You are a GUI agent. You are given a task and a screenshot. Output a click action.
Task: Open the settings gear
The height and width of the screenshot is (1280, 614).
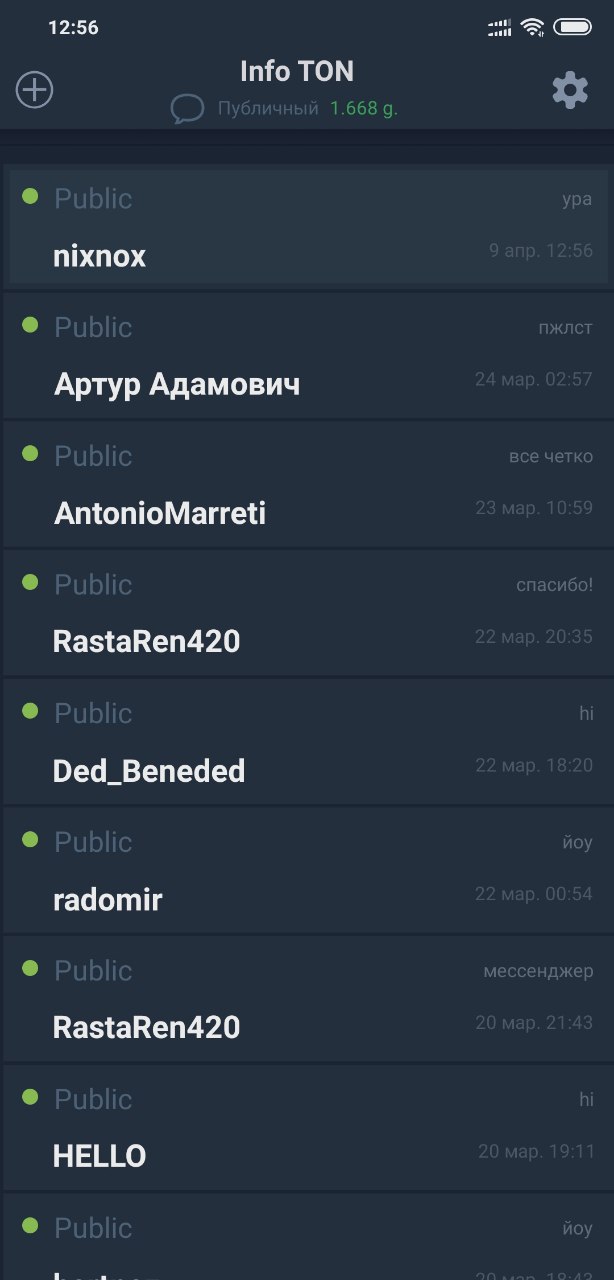pyautogui.click(x=570, y=91)
